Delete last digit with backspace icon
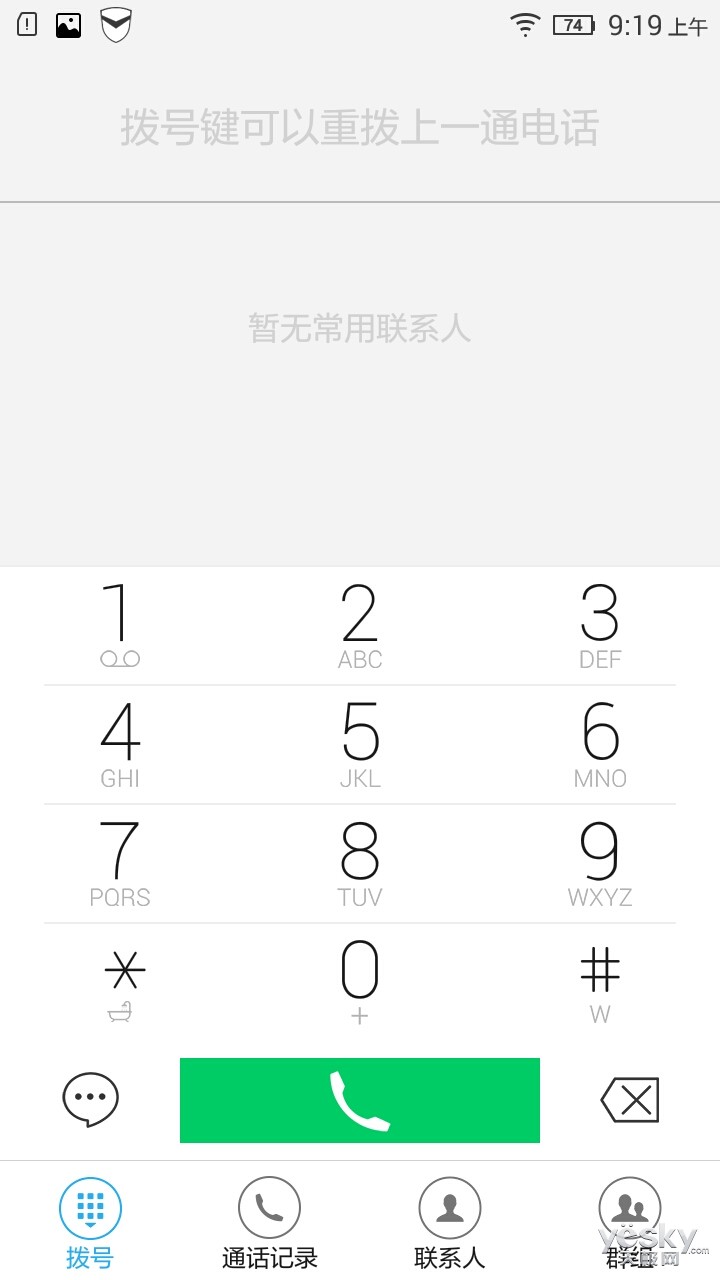720x1280 pixels. point(630,1100)
